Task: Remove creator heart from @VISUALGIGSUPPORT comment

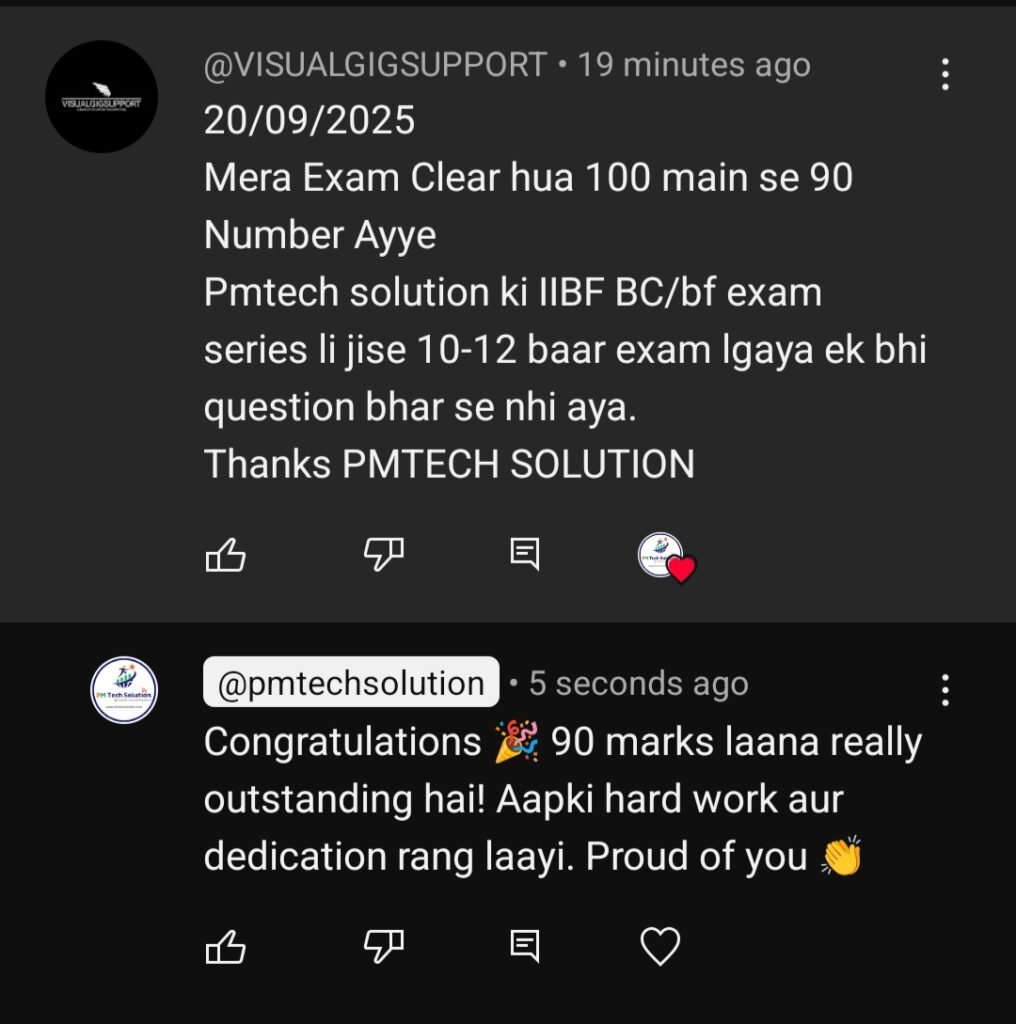Action: coord(666,556)
